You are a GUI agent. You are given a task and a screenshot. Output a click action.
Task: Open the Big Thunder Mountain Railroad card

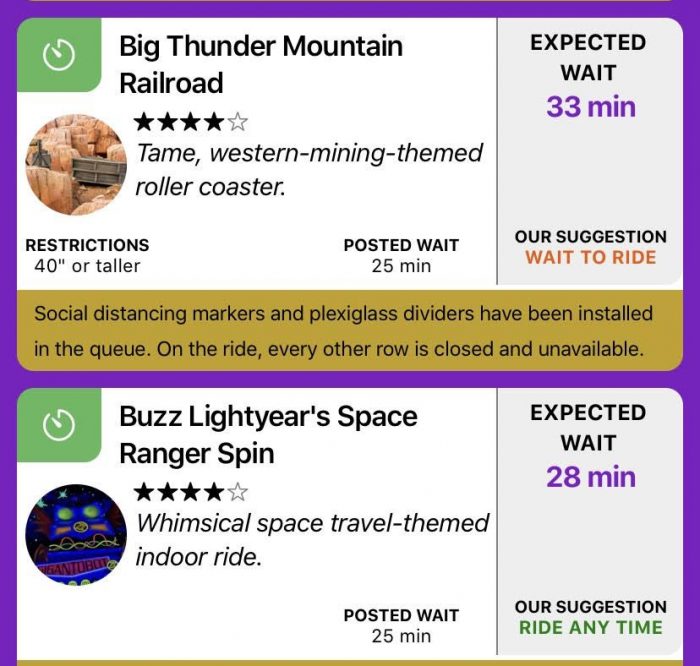click(261, 64)
